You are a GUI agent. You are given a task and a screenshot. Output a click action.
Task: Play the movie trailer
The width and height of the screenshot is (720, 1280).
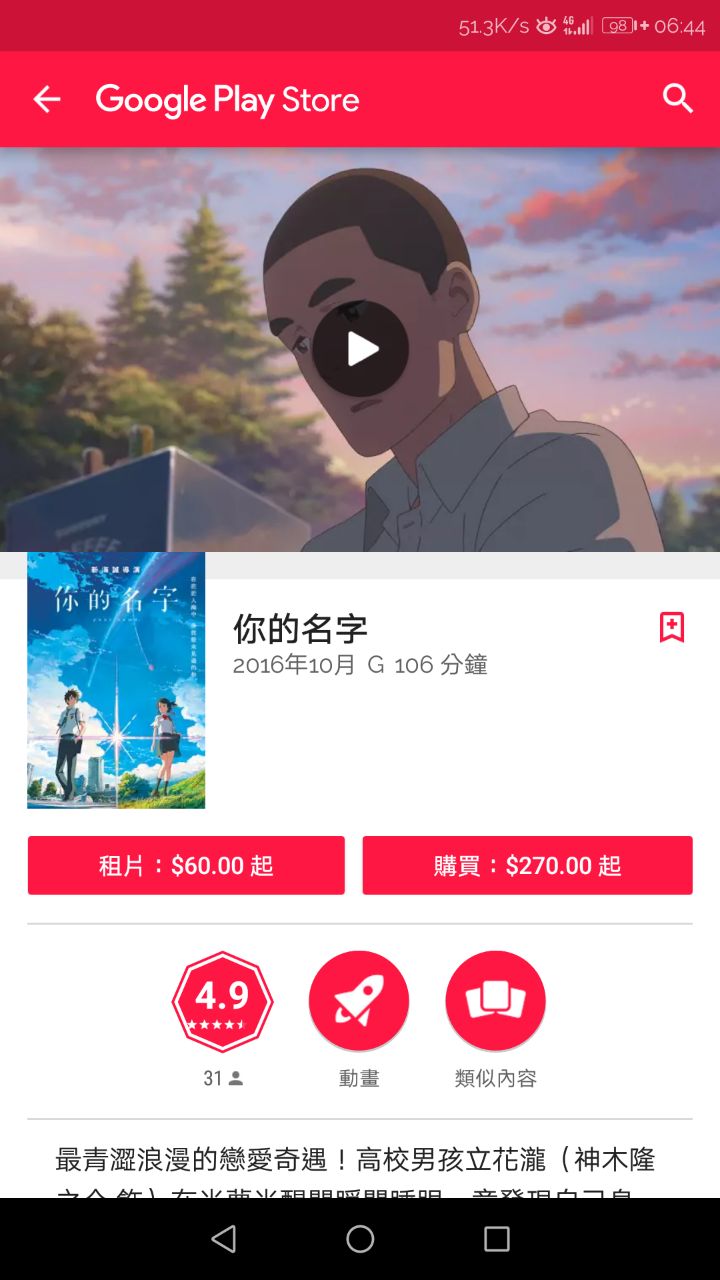tap(361, 349)
